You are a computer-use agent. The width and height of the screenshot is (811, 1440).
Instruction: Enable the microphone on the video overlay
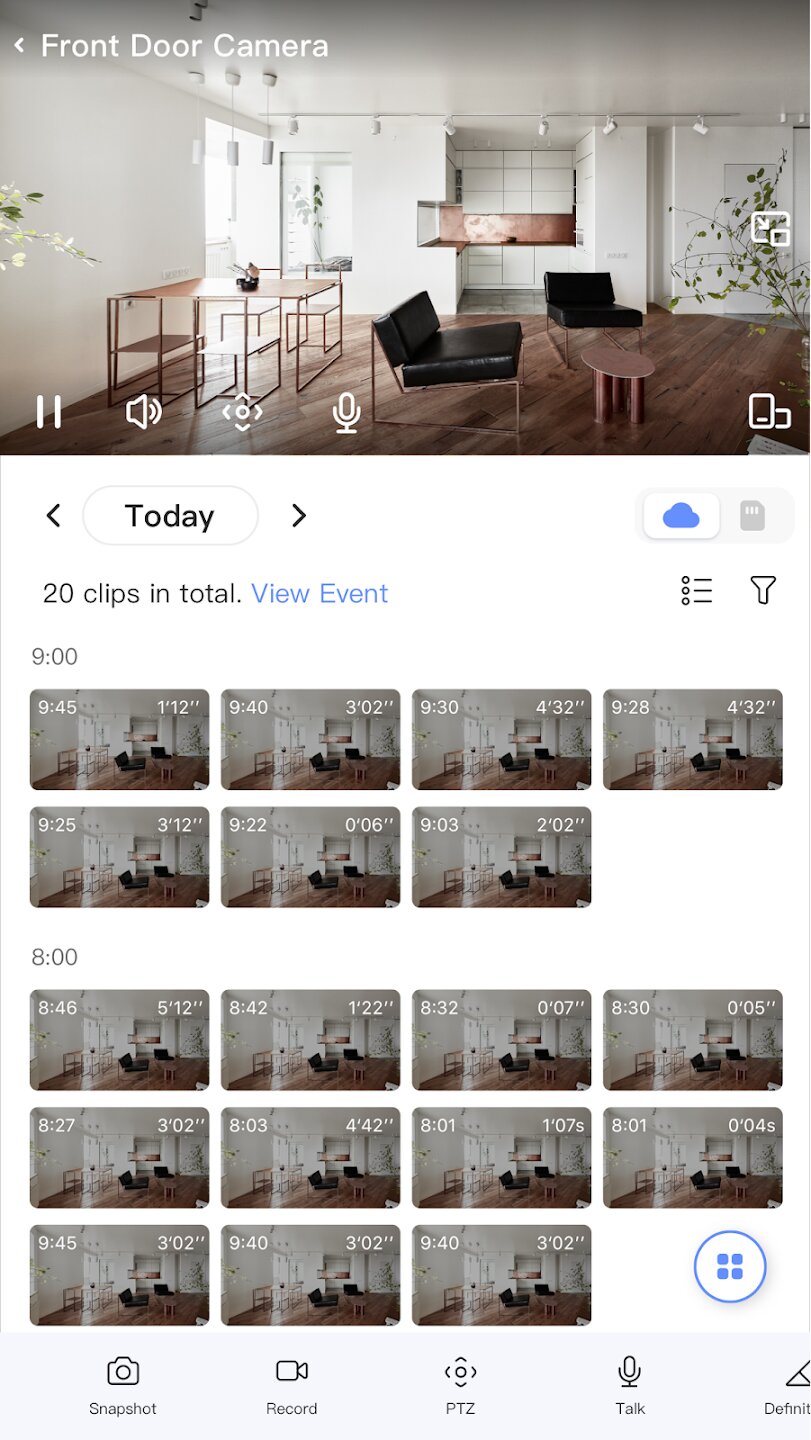(x=346, y=412)
